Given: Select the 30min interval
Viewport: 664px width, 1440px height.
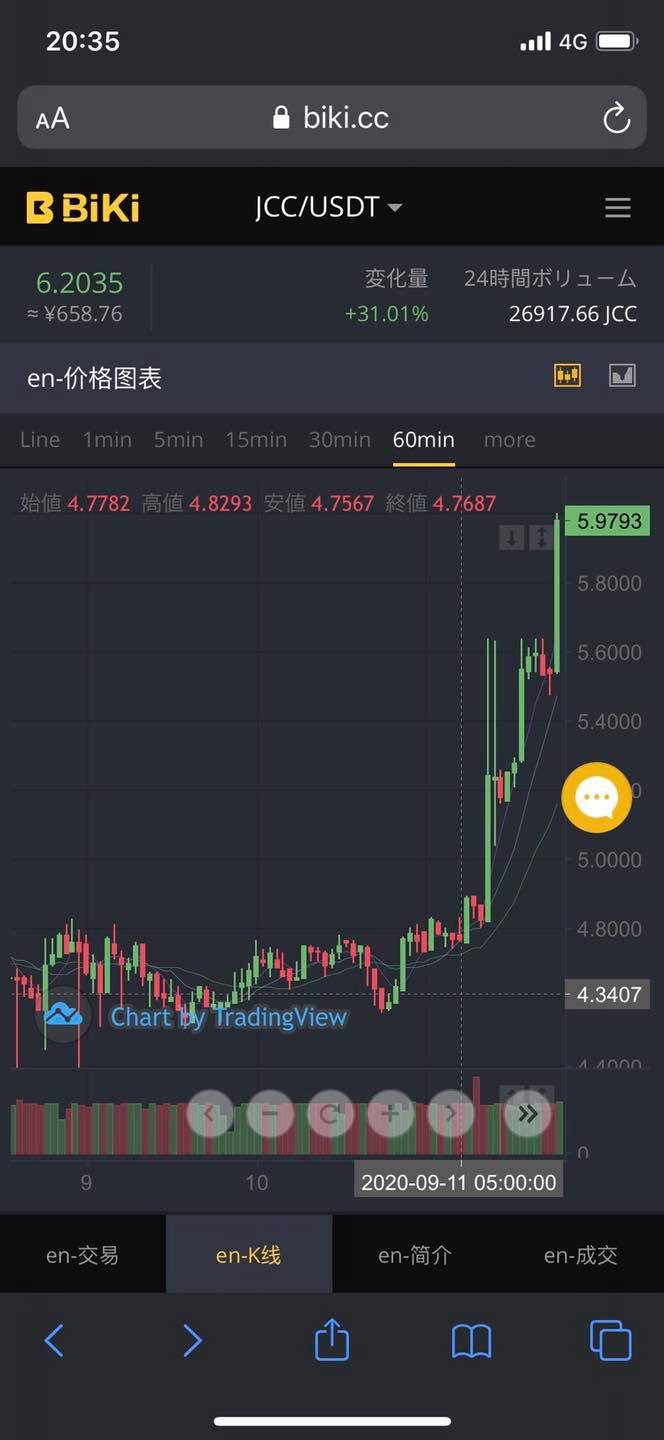Looking at the screenshot, I should [340, 440].
